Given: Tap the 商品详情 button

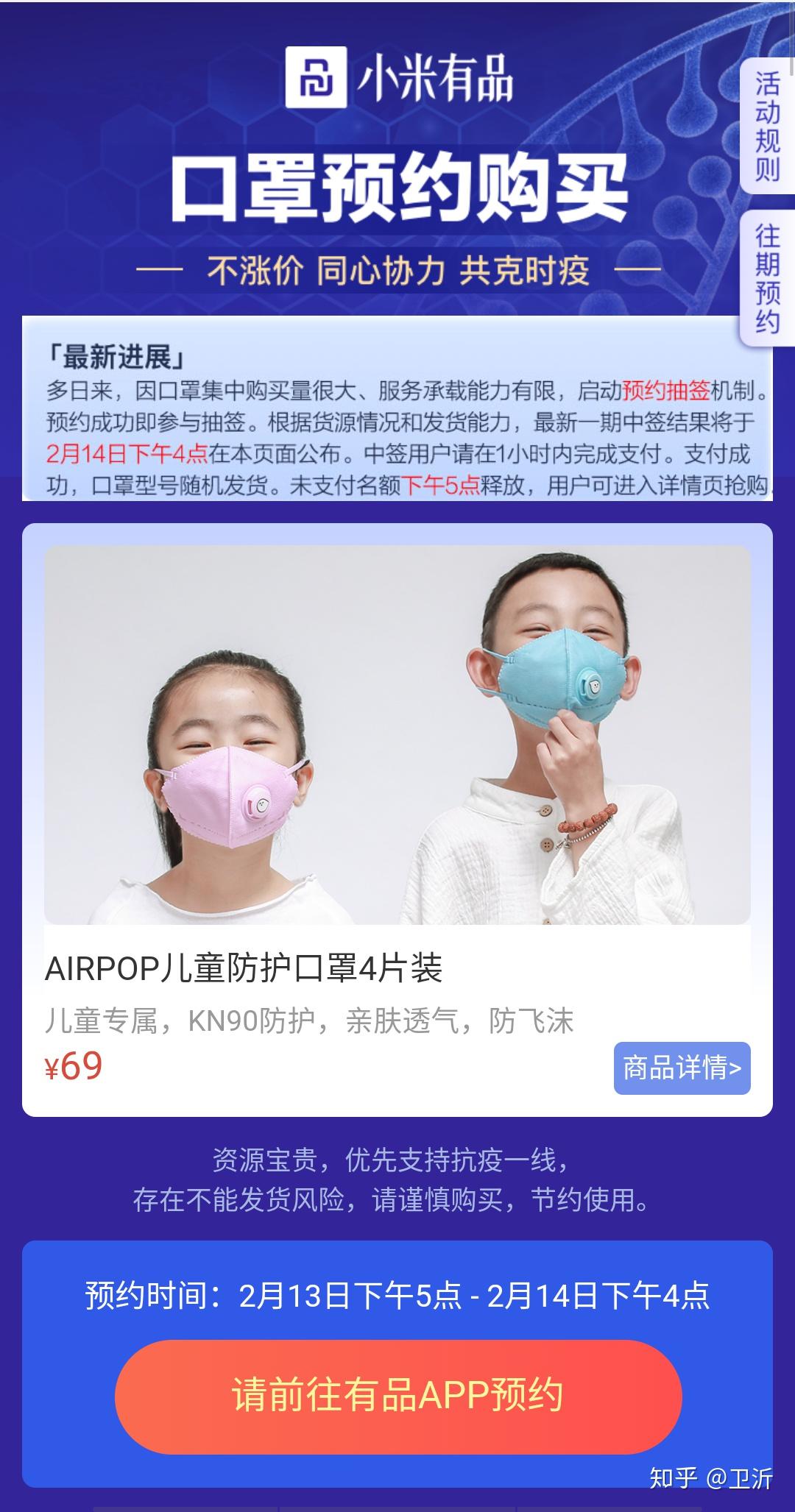Looking at the screenshot, I should point(682,1068).
